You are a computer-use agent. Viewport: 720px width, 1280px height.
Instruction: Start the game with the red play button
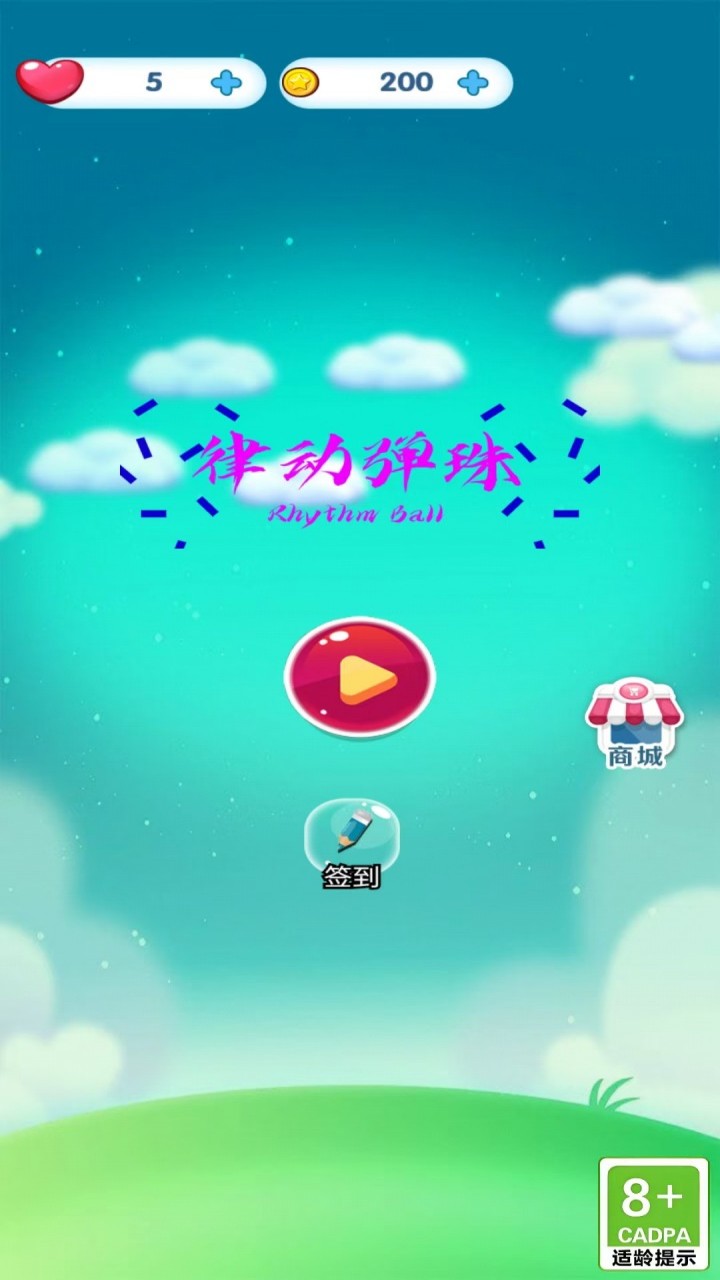(x=360, y=678)
